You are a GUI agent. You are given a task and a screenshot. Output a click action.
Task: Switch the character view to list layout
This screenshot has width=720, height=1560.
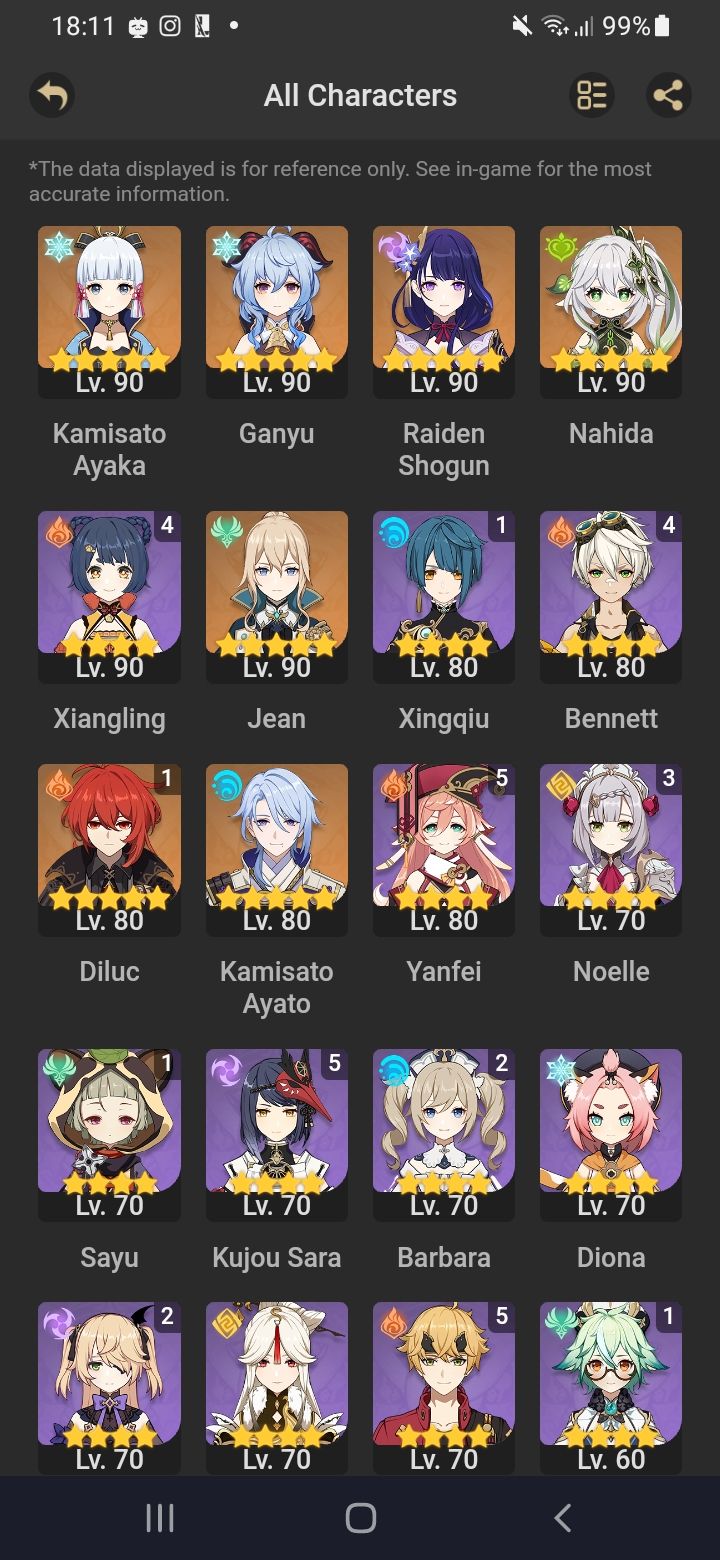(591, 96)
